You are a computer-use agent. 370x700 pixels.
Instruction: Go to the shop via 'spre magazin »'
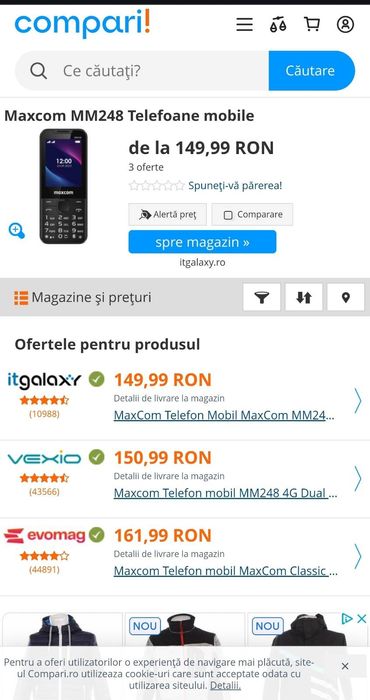202,242
